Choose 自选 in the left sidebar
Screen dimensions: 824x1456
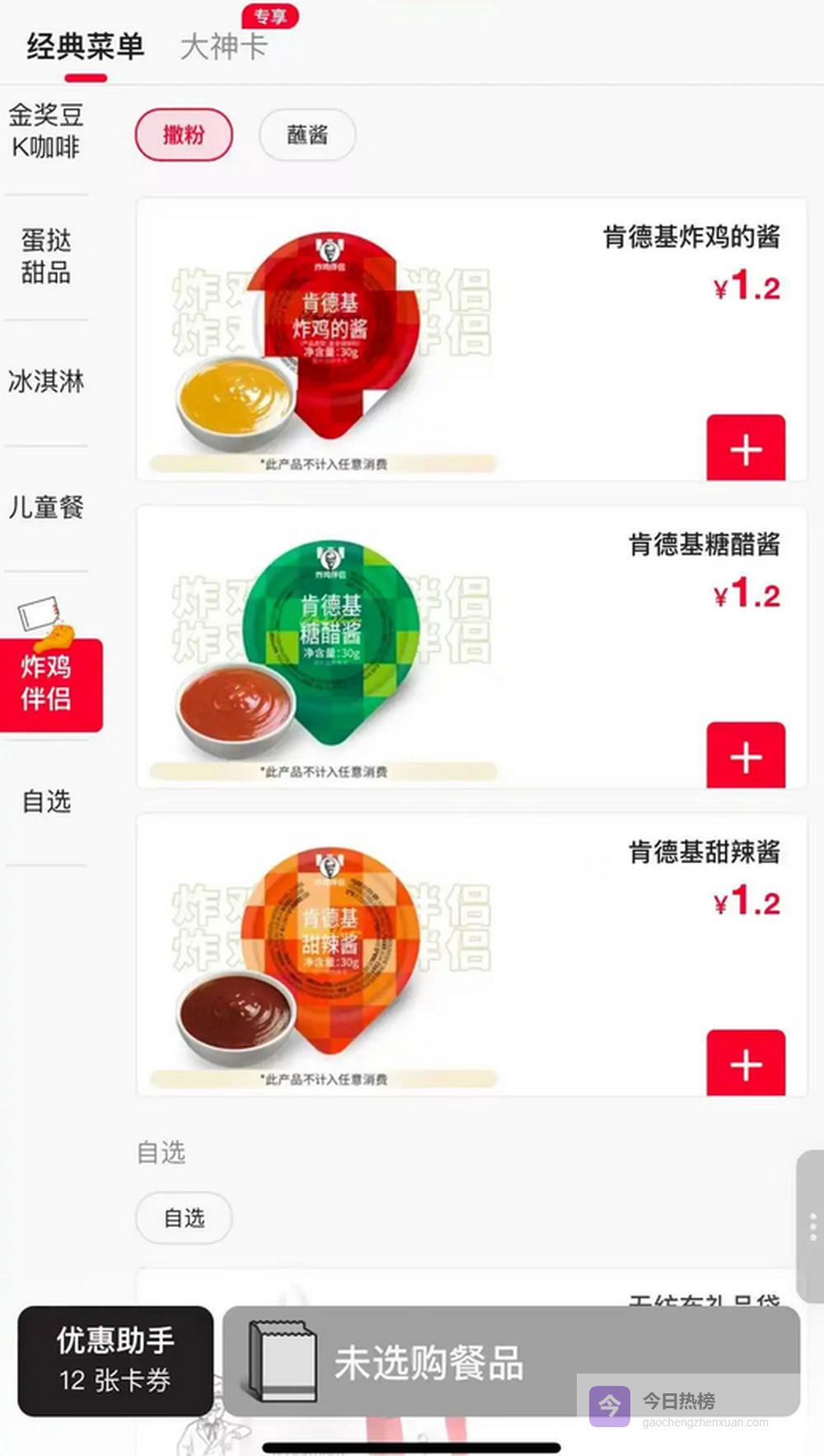click(48, 801)
